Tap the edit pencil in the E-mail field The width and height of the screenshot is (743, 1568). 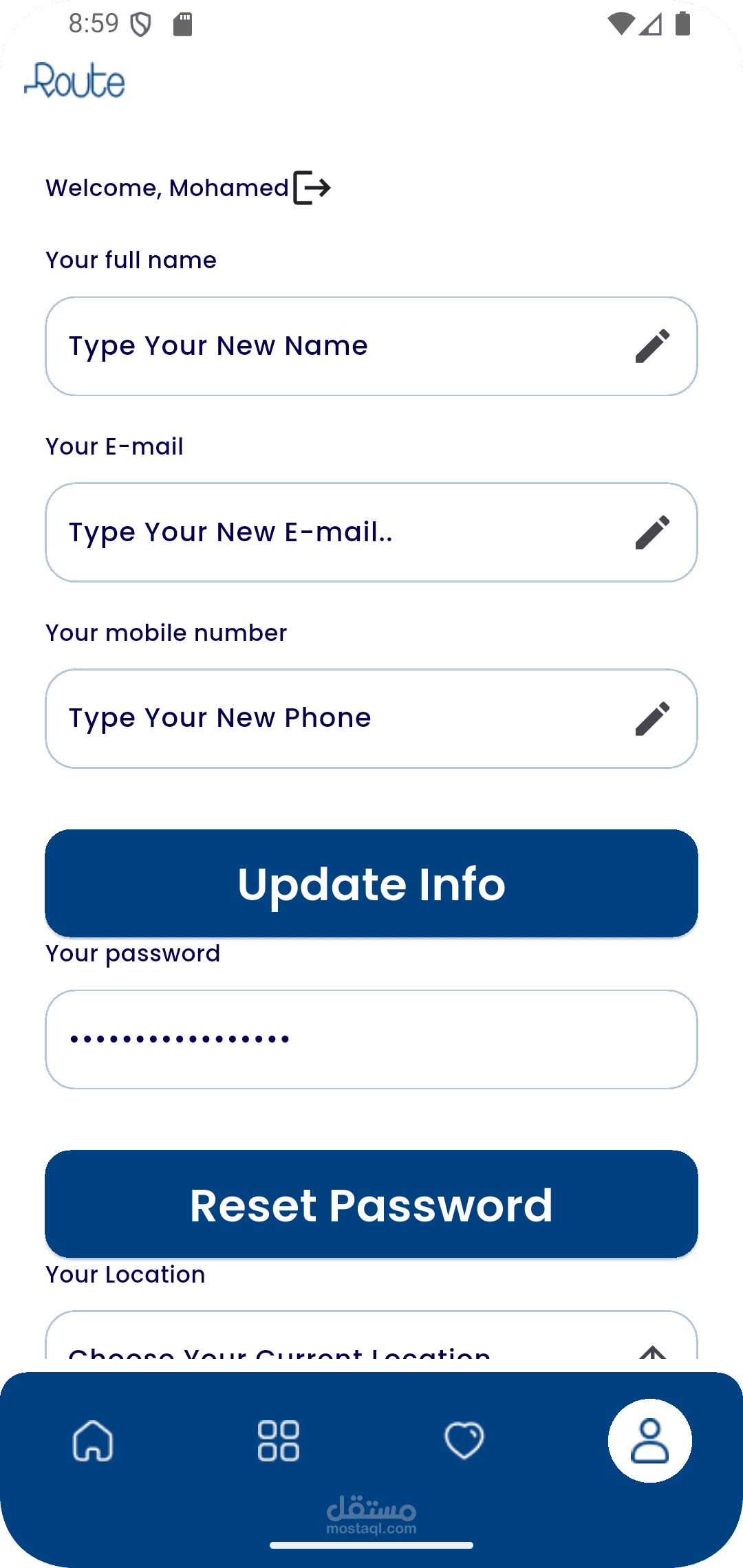coord(652,532)
